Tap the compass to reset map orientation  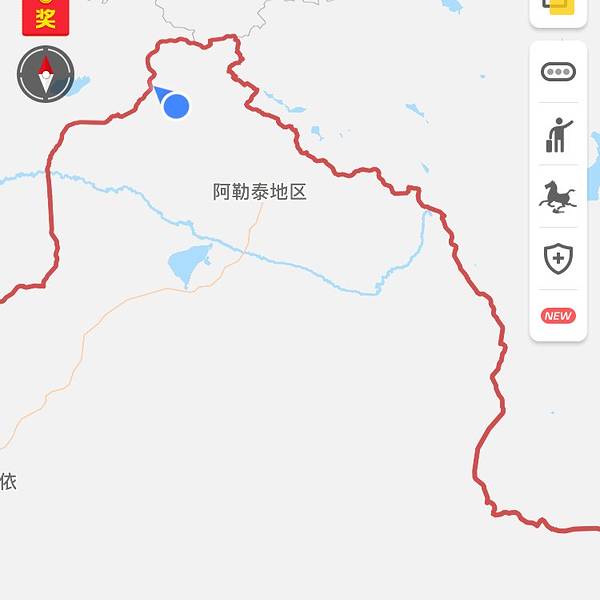click(x=45, y=74)
